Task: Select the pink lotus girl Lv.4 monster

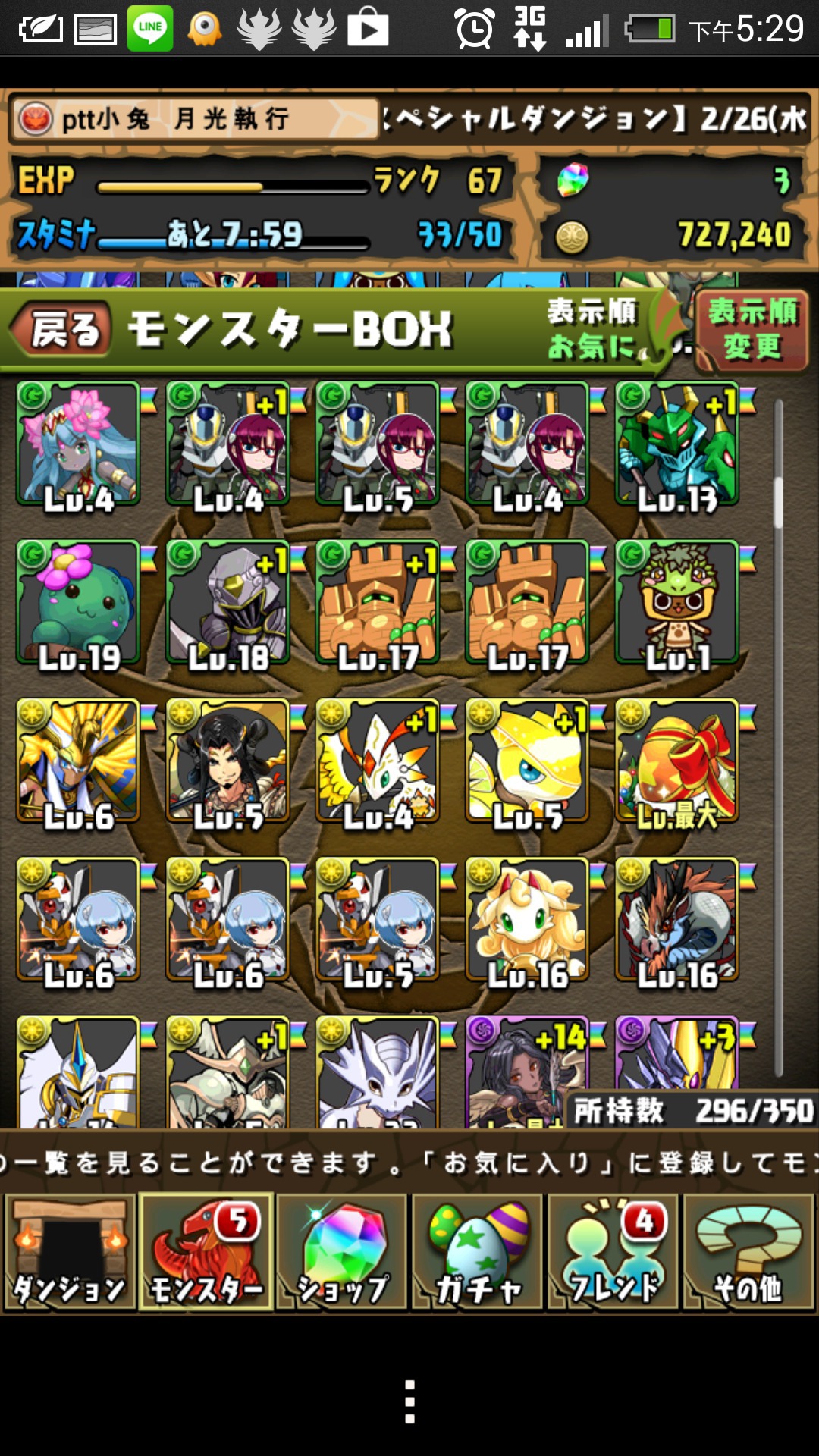Action: pos(78,444)
